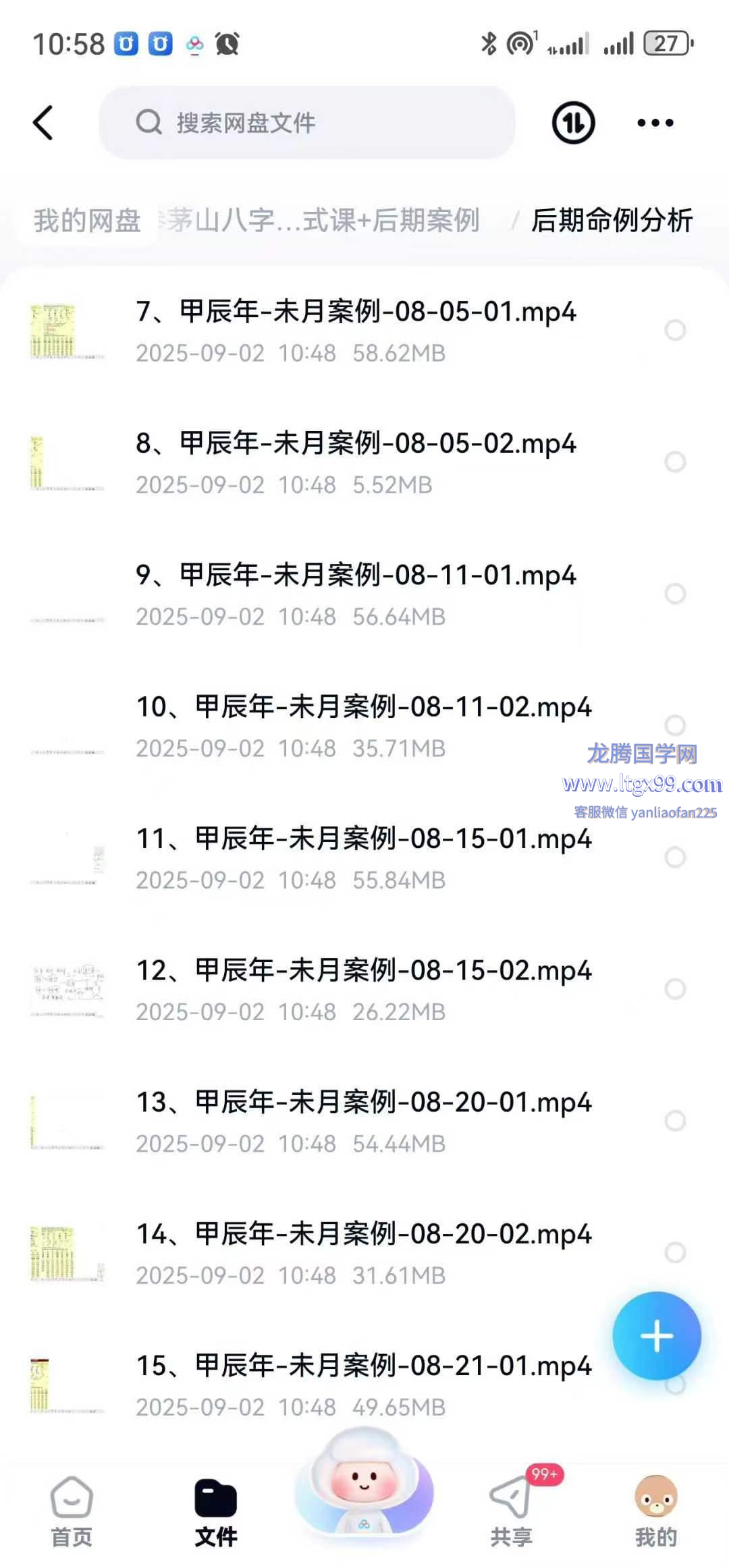Switch to the 首页 tab
The width and height of the screenshot is (729, 1568).
(x=72, y=1510)
